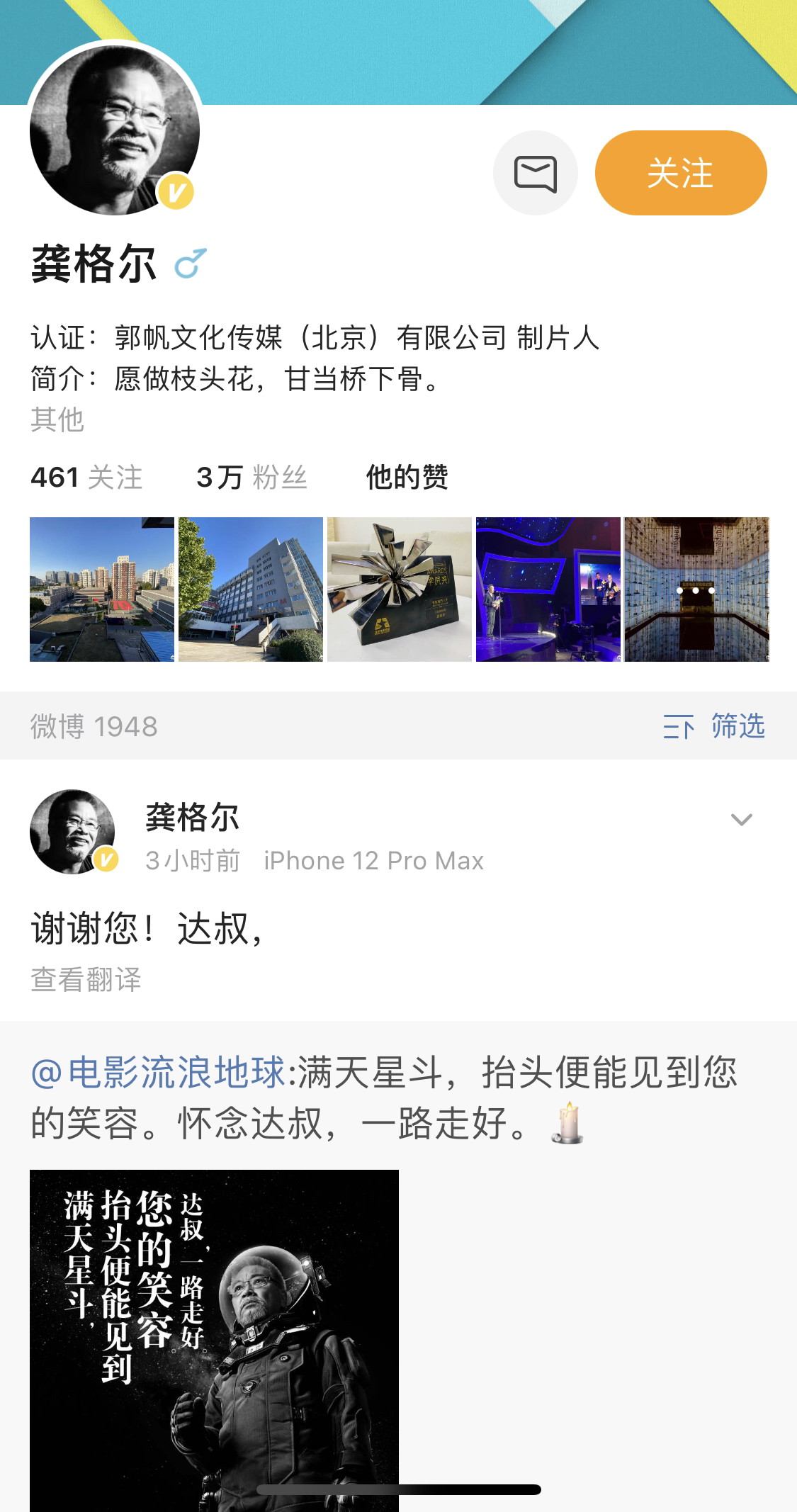Expand the post options chevron
This screenshot has width=797, height=1512.
(x=741, y=820)
